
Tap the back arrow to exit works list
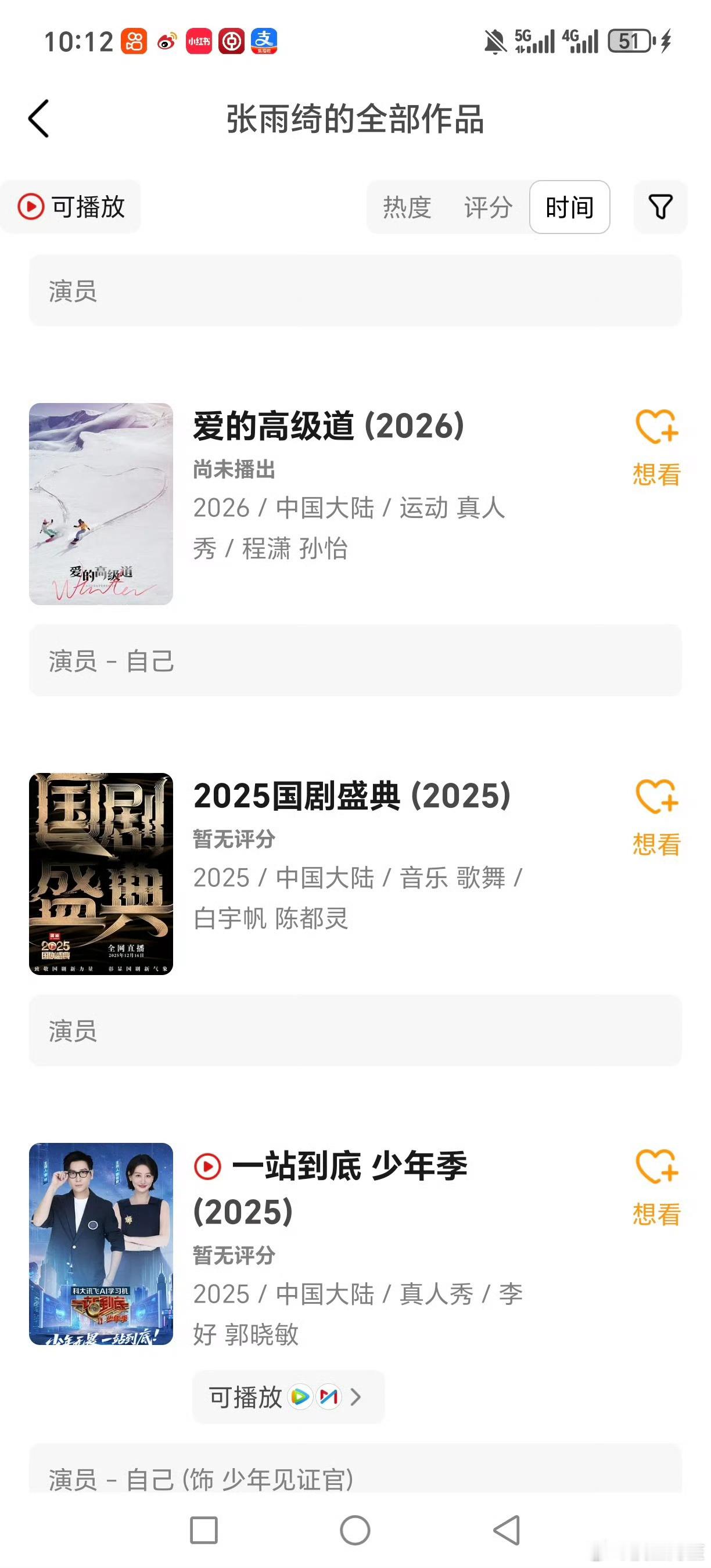click(x=39, y=119)
